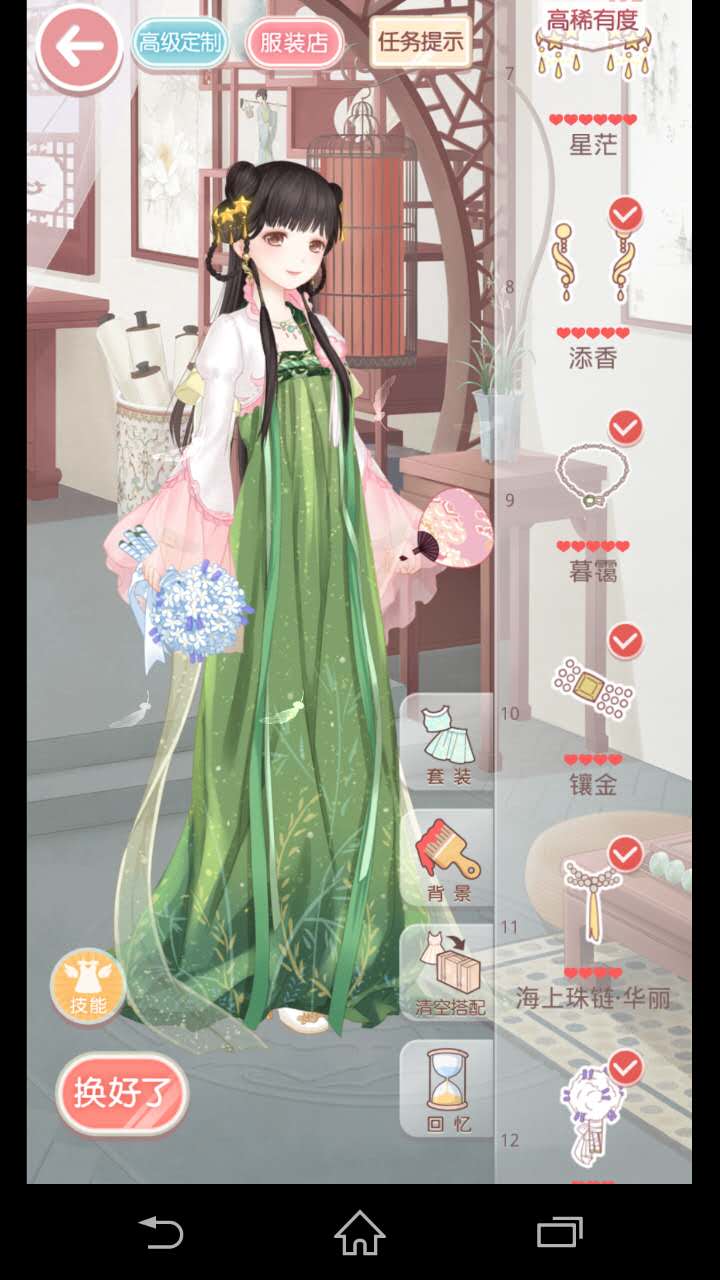
Task: View the 任务提示 task hint
Action: point(420,43)
